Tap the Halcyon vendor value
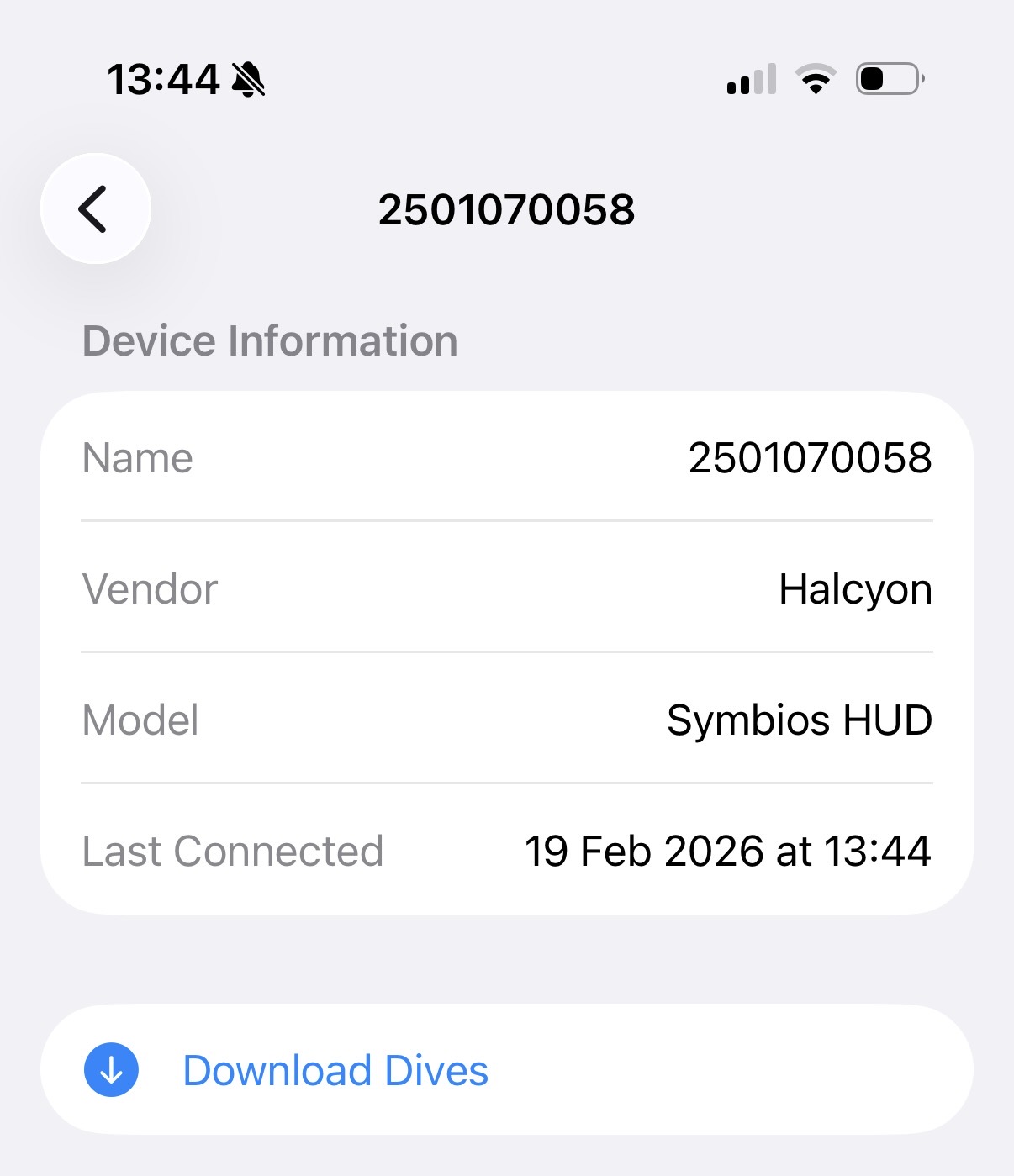Screen dimensions: 1014x1176 tap(855, 588)
